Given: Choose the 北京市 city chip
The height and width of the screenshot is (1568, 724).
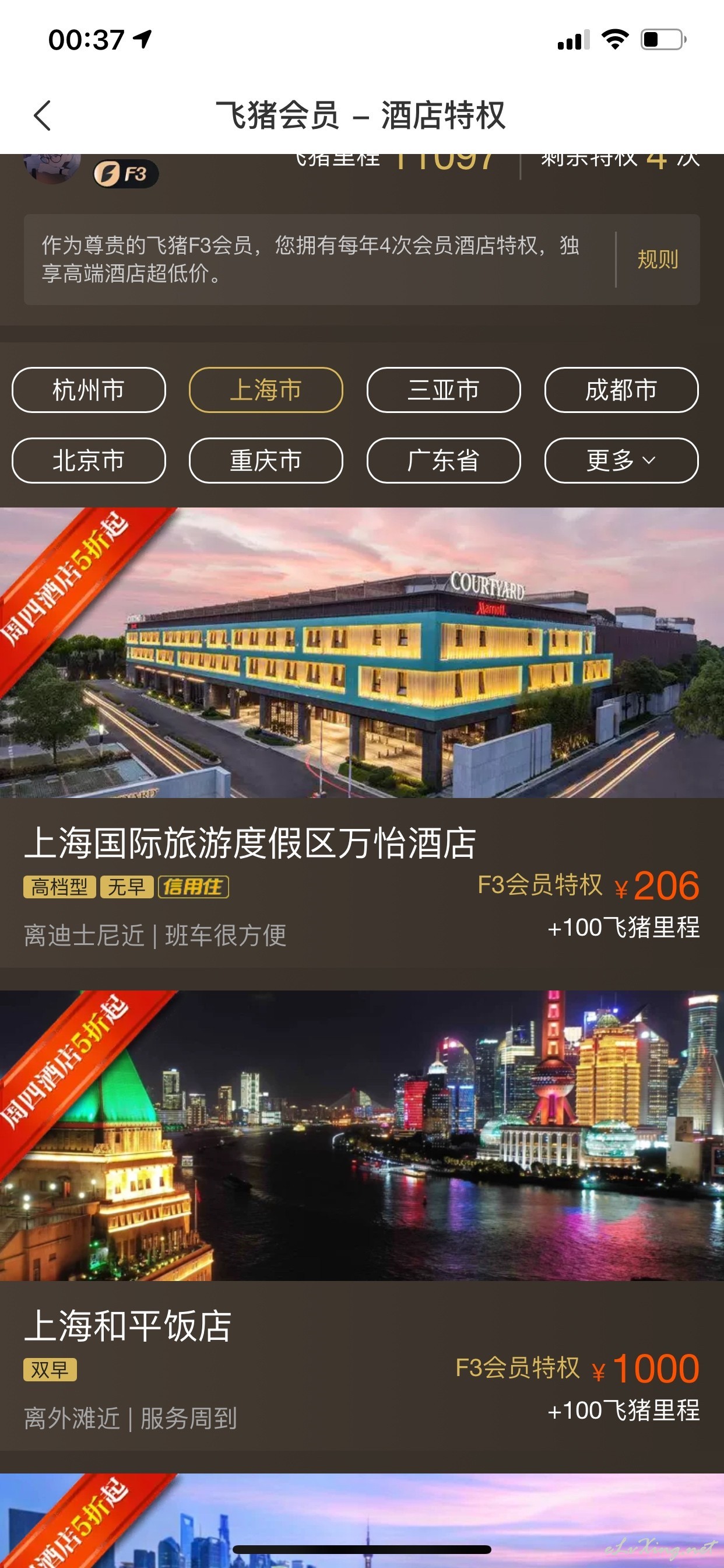Looking at the screenshot, I should [89, 460].
